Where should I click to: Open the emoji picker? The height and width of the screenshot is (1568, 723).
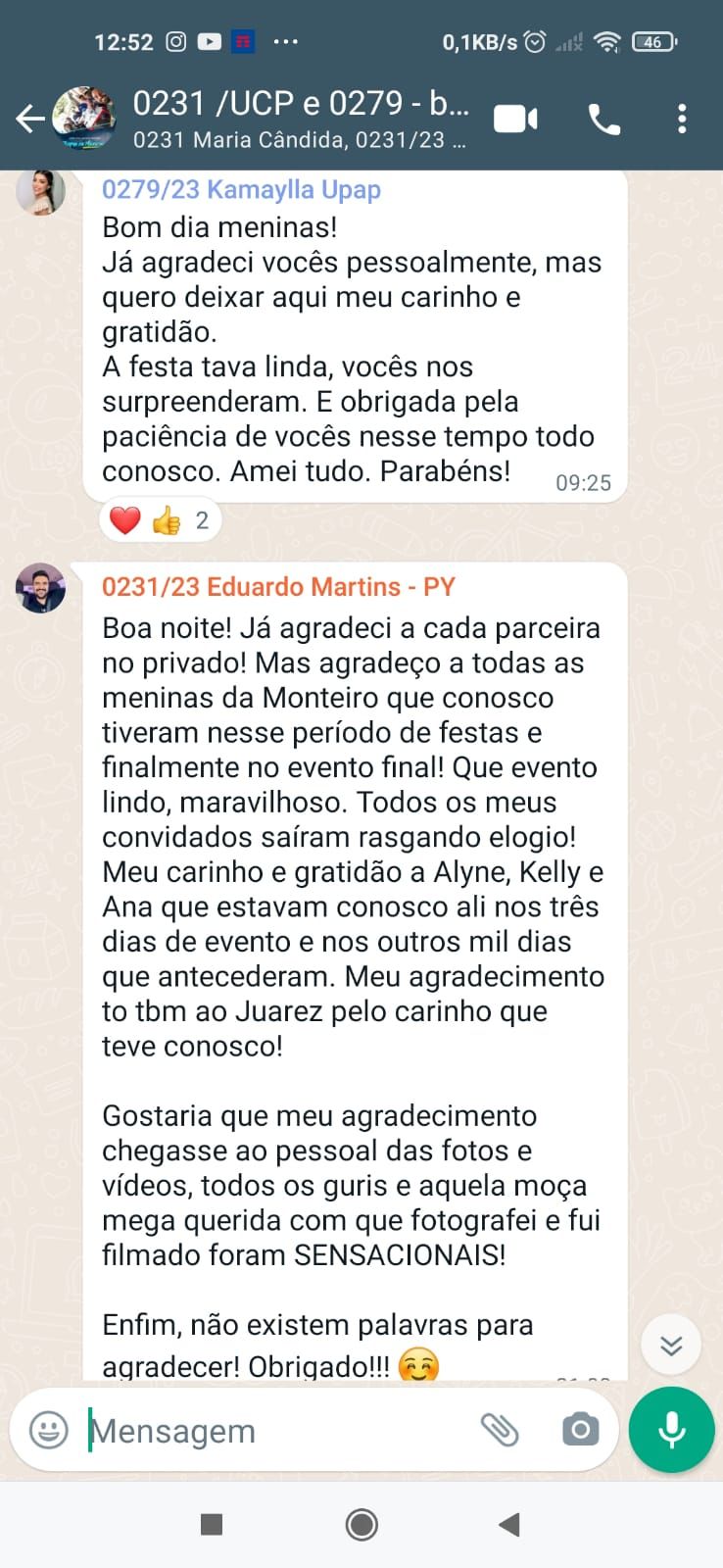point(49,1430)
